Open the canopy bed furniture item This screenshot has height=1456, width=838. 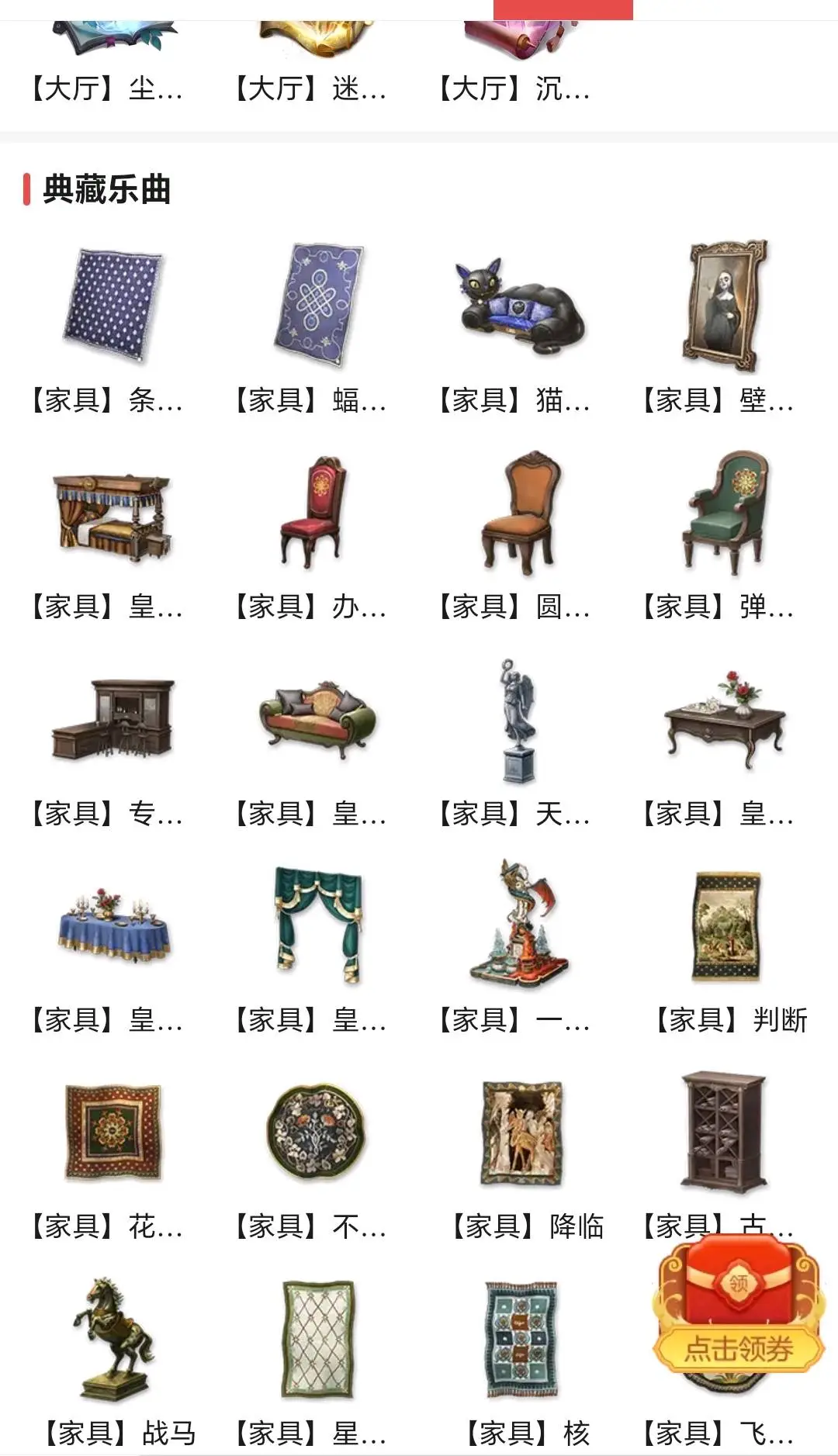(113, 516)
